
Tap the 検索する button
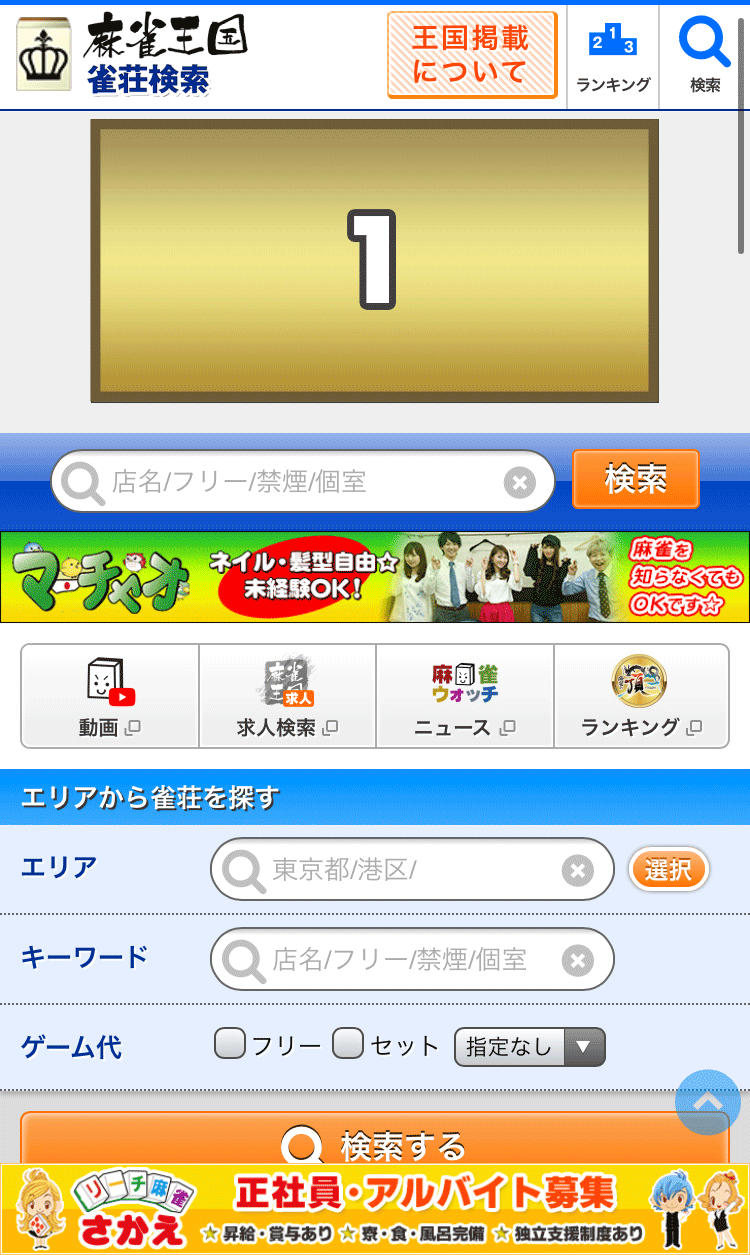[x=374, y=1143]
